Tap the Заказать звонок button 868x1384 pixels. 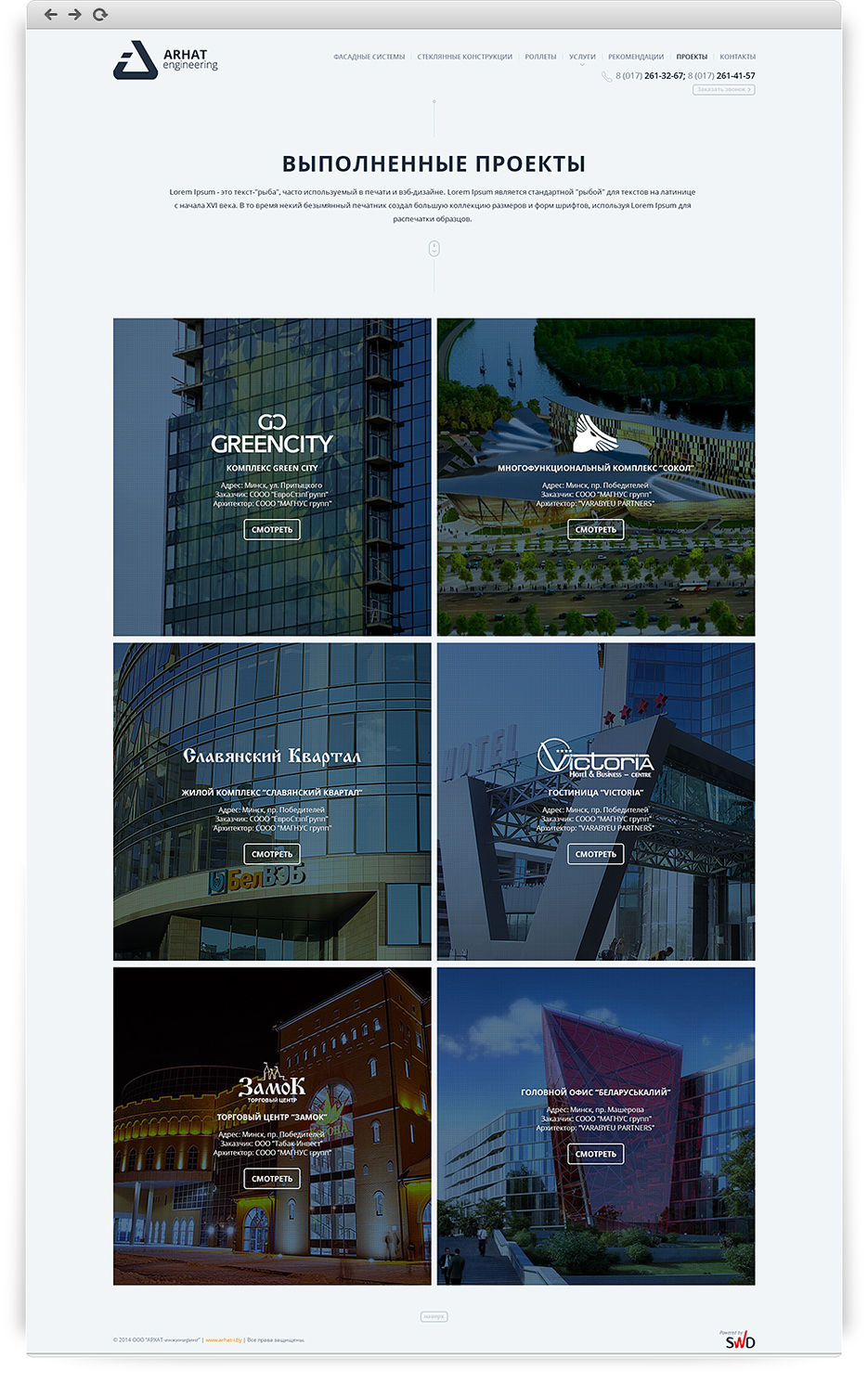pos(723,90)
